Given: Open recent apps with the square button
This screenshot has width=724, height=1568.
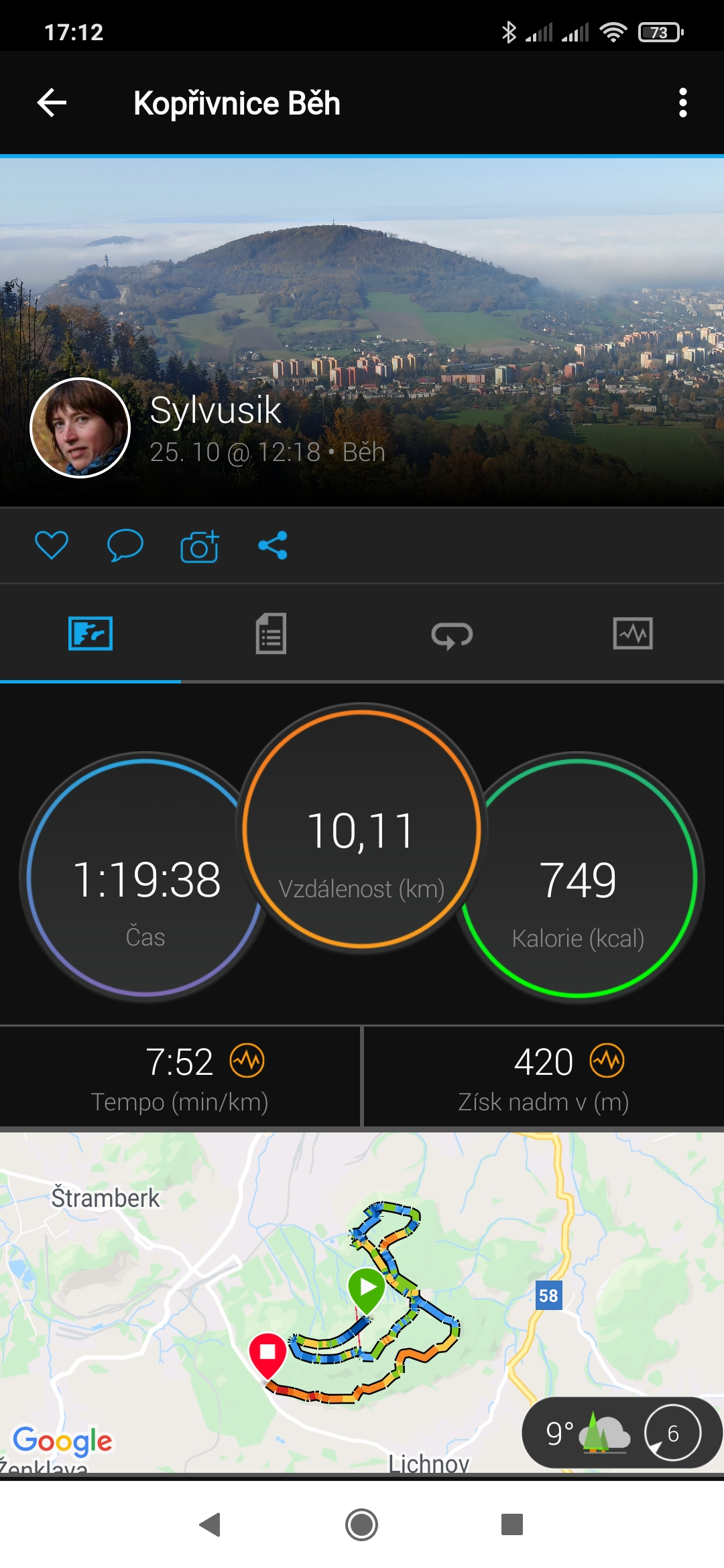Looking at the screenshot, I should (512, 1524).
